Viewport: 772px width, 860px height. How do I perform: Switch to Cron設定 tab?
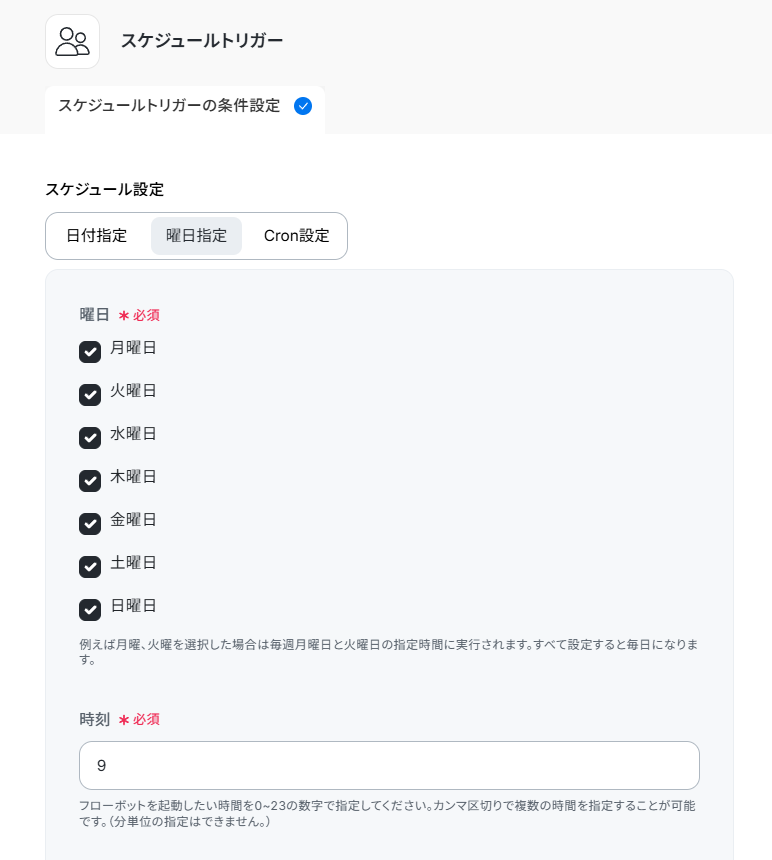296,236
